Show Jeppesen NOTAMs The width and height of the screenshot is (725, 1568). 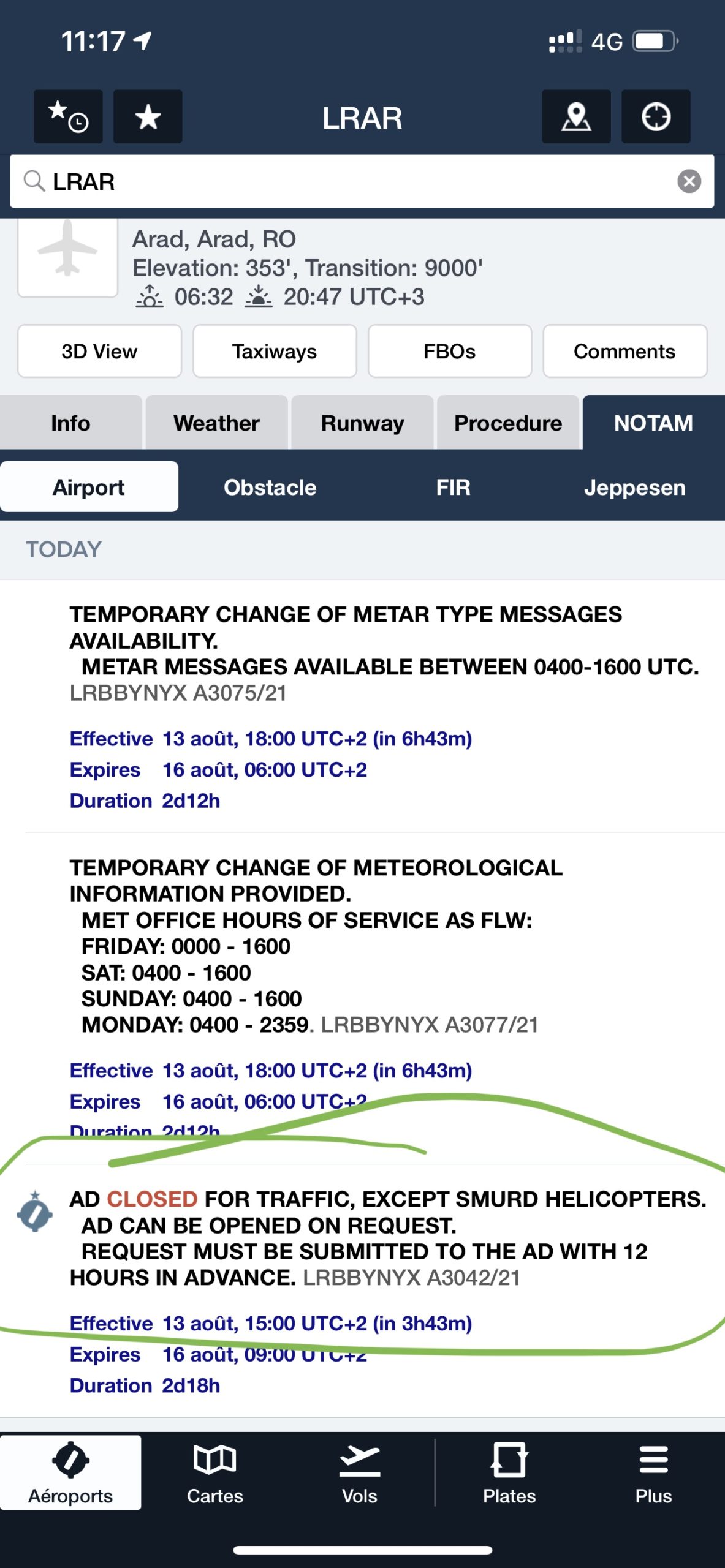634,488
